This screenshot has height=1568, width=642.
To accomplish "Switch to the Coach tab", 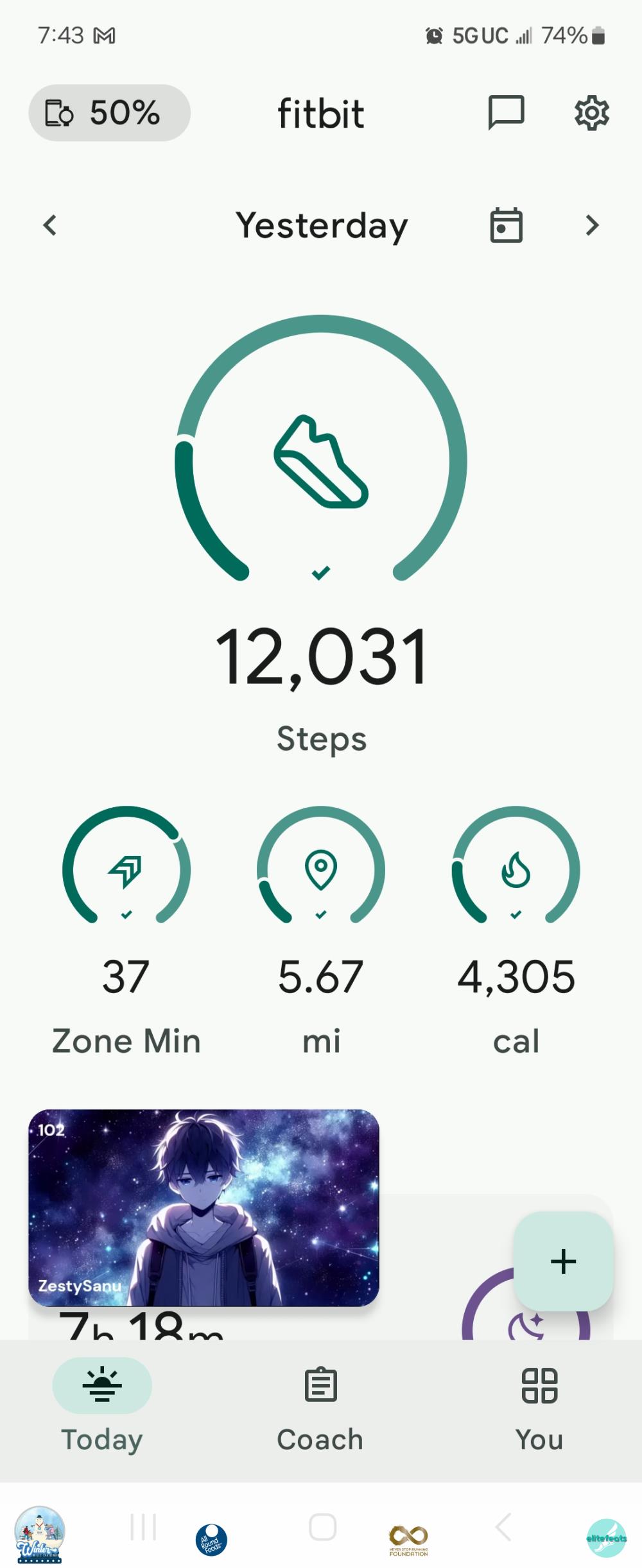I will (x=320, y=1405).
